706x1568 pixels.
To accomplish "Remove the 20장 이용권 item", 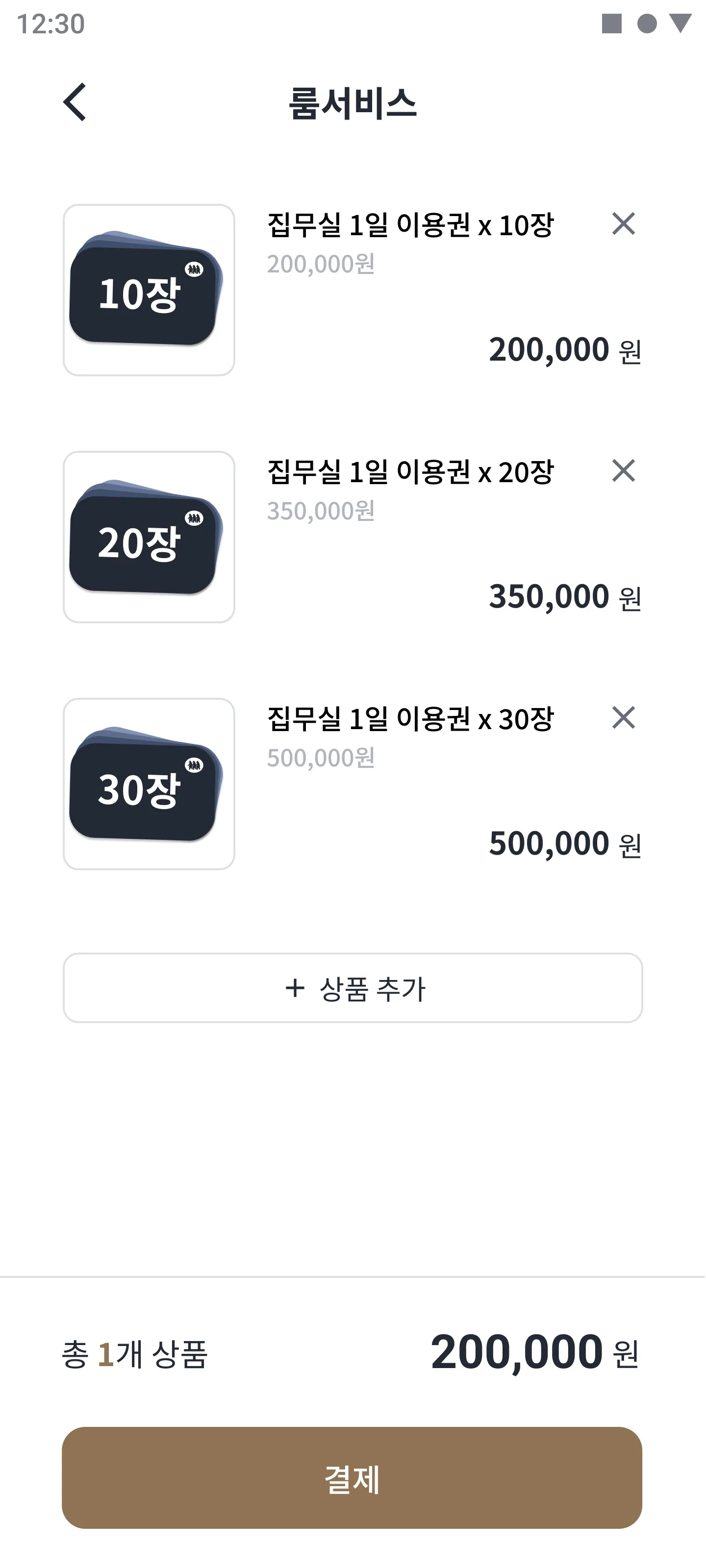I will (x=623, y=470).
